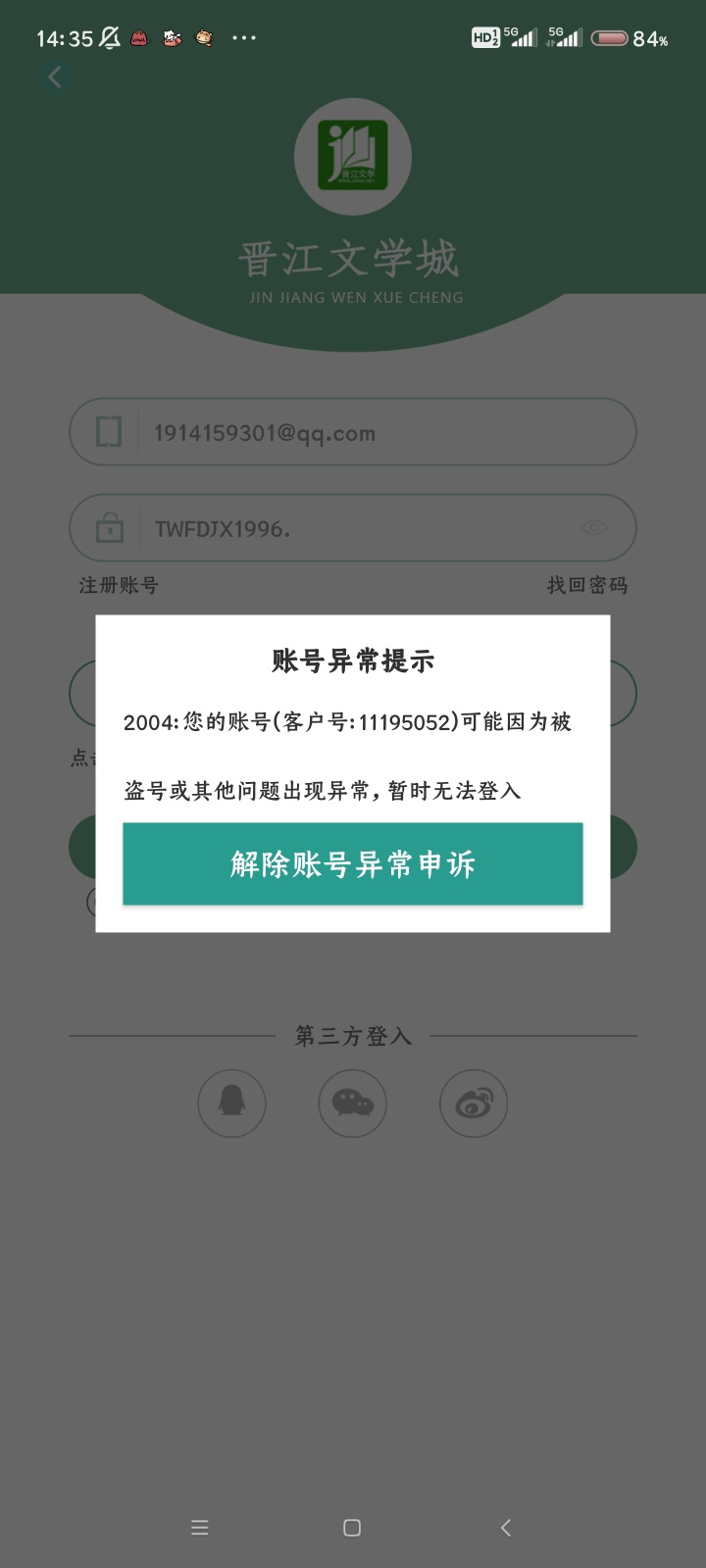
Task: Open recent apps from navigation bar
Action: tap(200, 1527)
